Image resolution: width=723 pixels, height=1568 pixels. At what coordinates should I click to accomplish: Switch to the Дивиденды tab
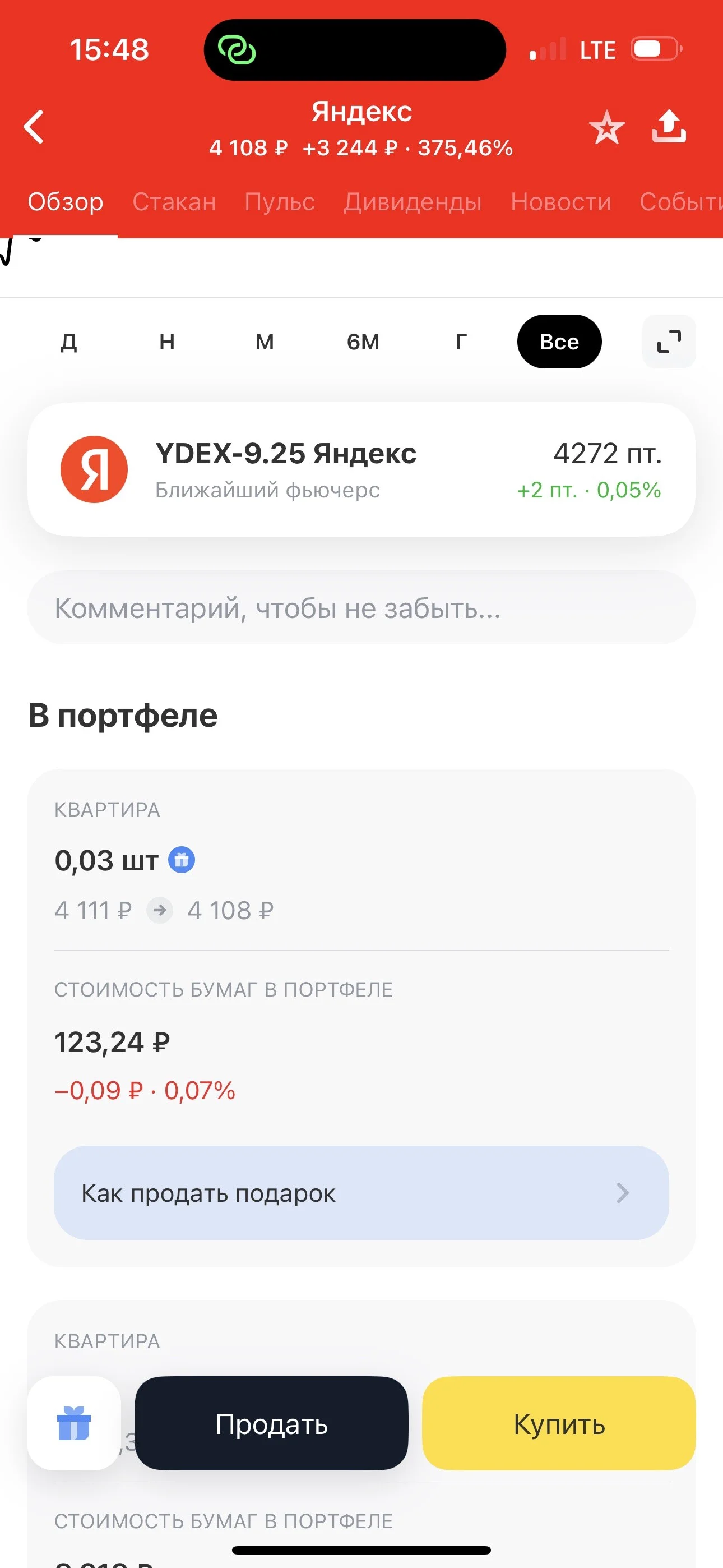(412, 201)
